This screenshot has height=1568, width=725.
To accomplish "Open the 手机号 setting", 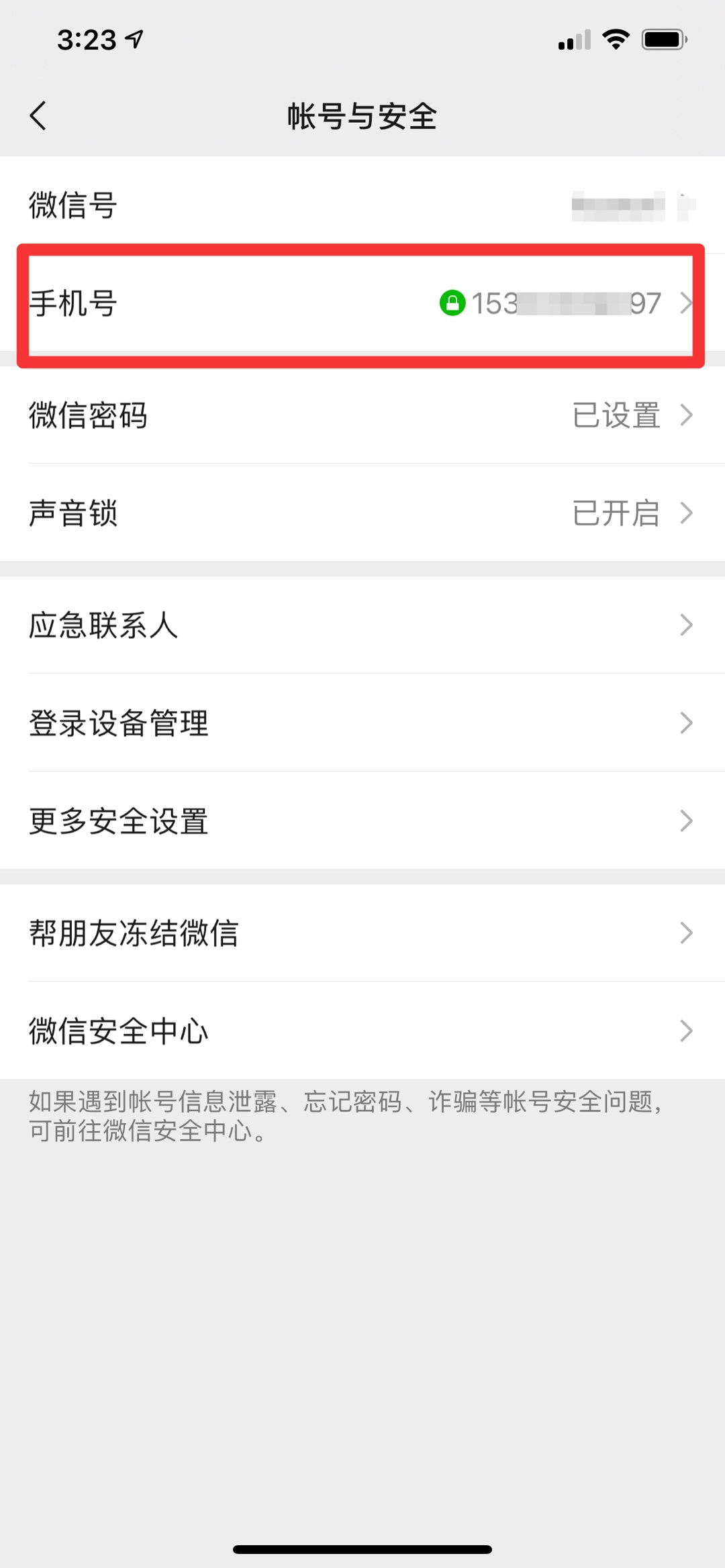I will point(362,303).
